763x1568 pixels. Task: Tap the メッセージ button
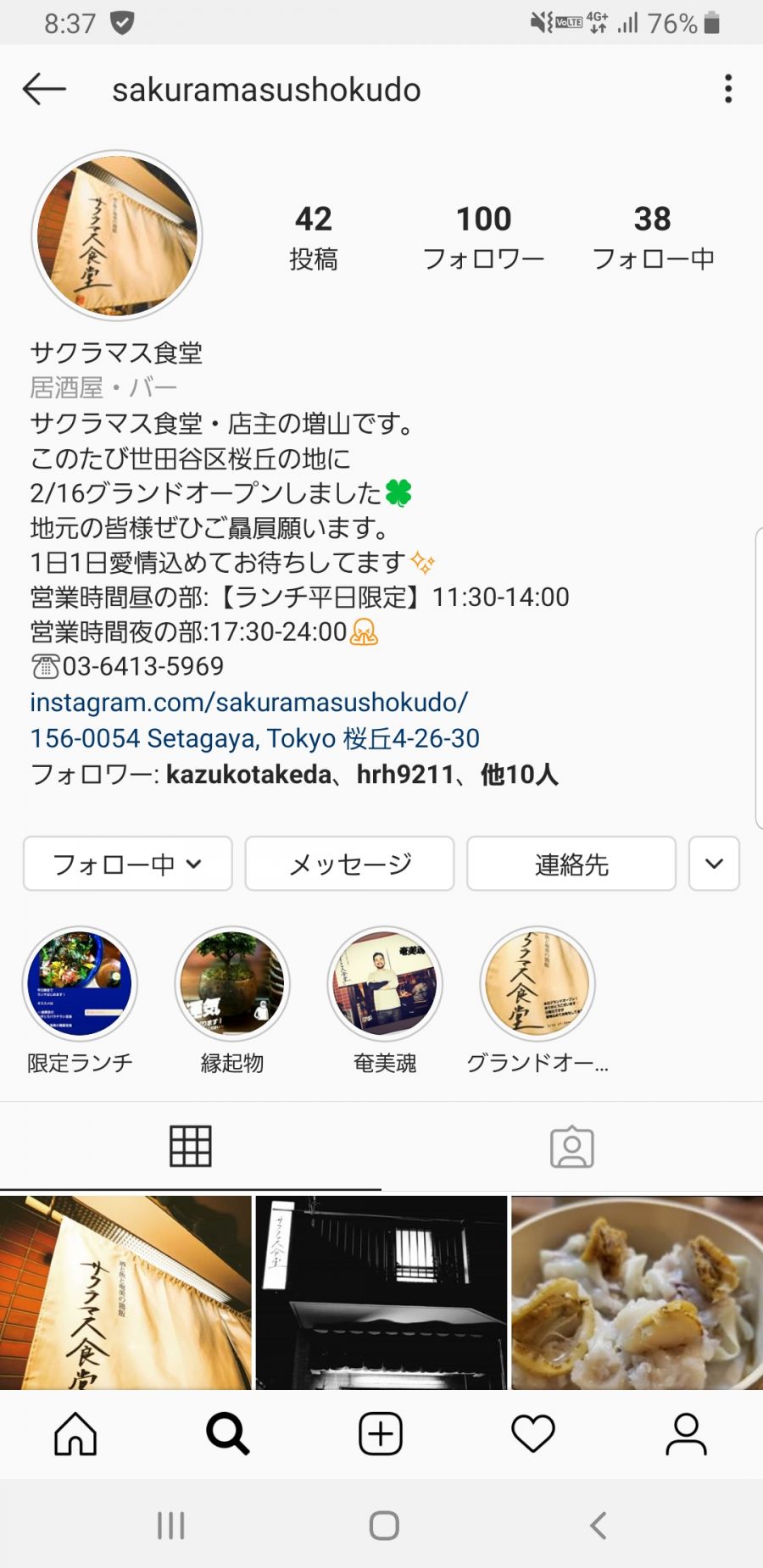[349, 864]
